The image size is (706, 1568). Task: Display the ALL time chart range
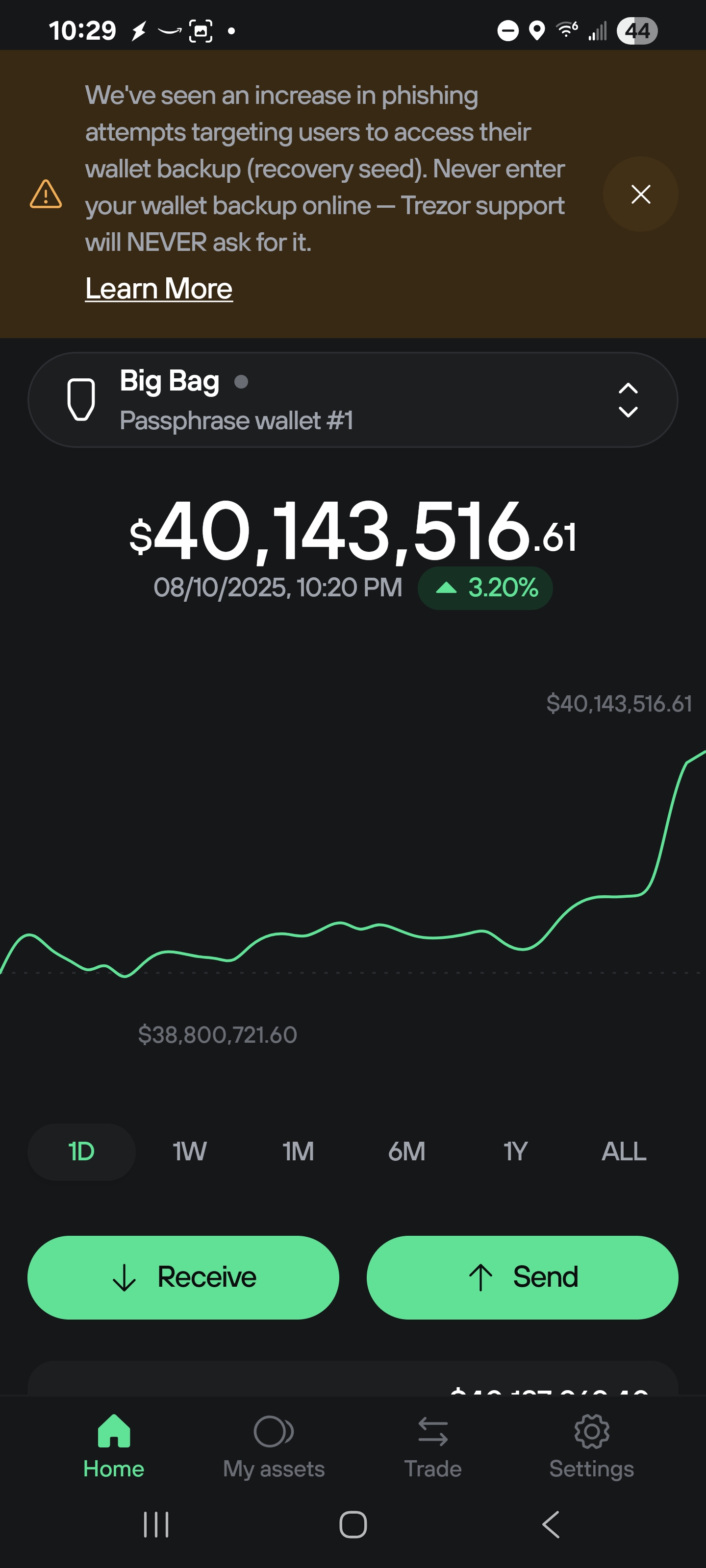click(624, 1151)
